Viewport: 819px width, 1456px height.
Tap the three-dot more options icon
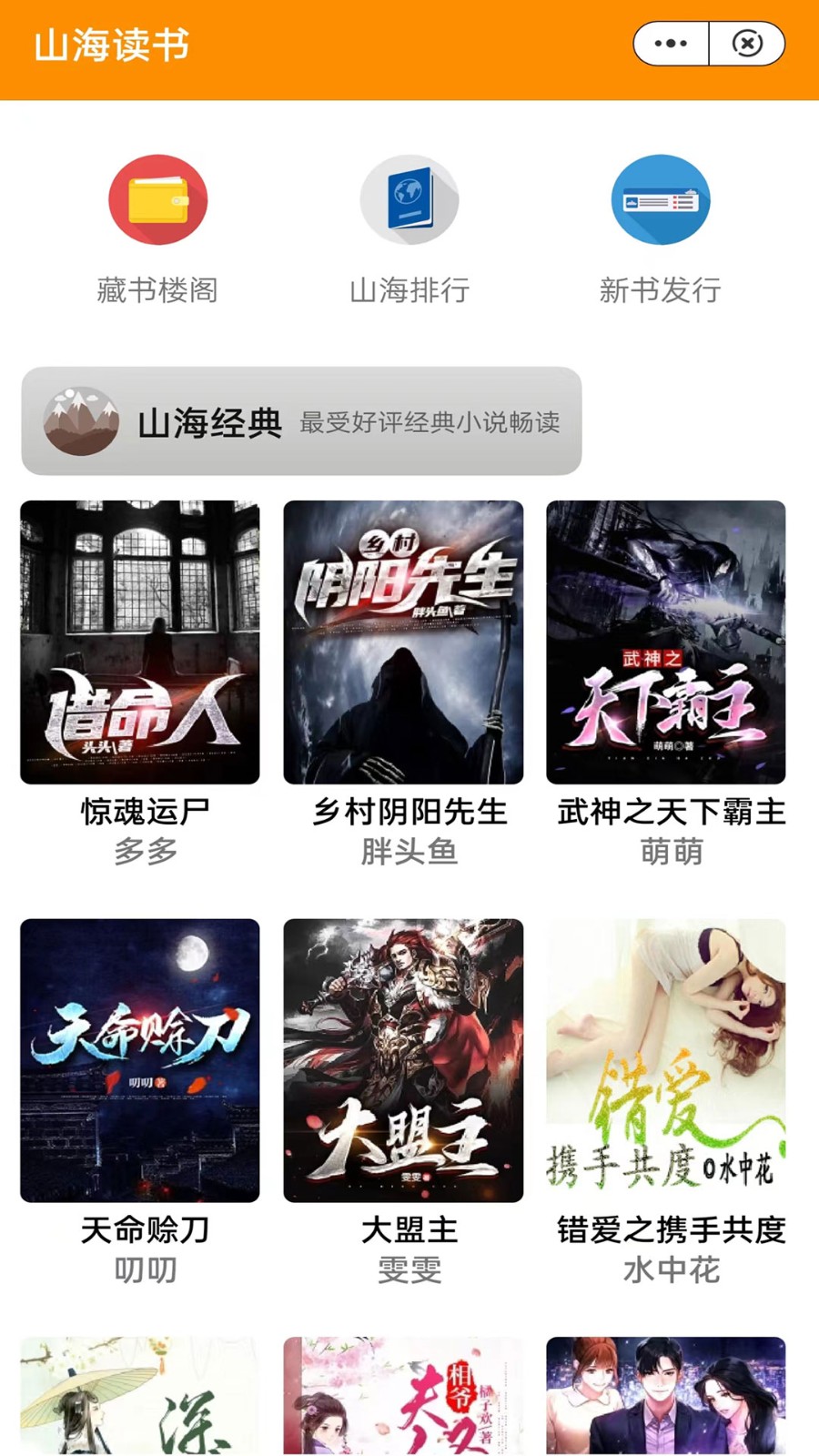(x=670, y=43)
